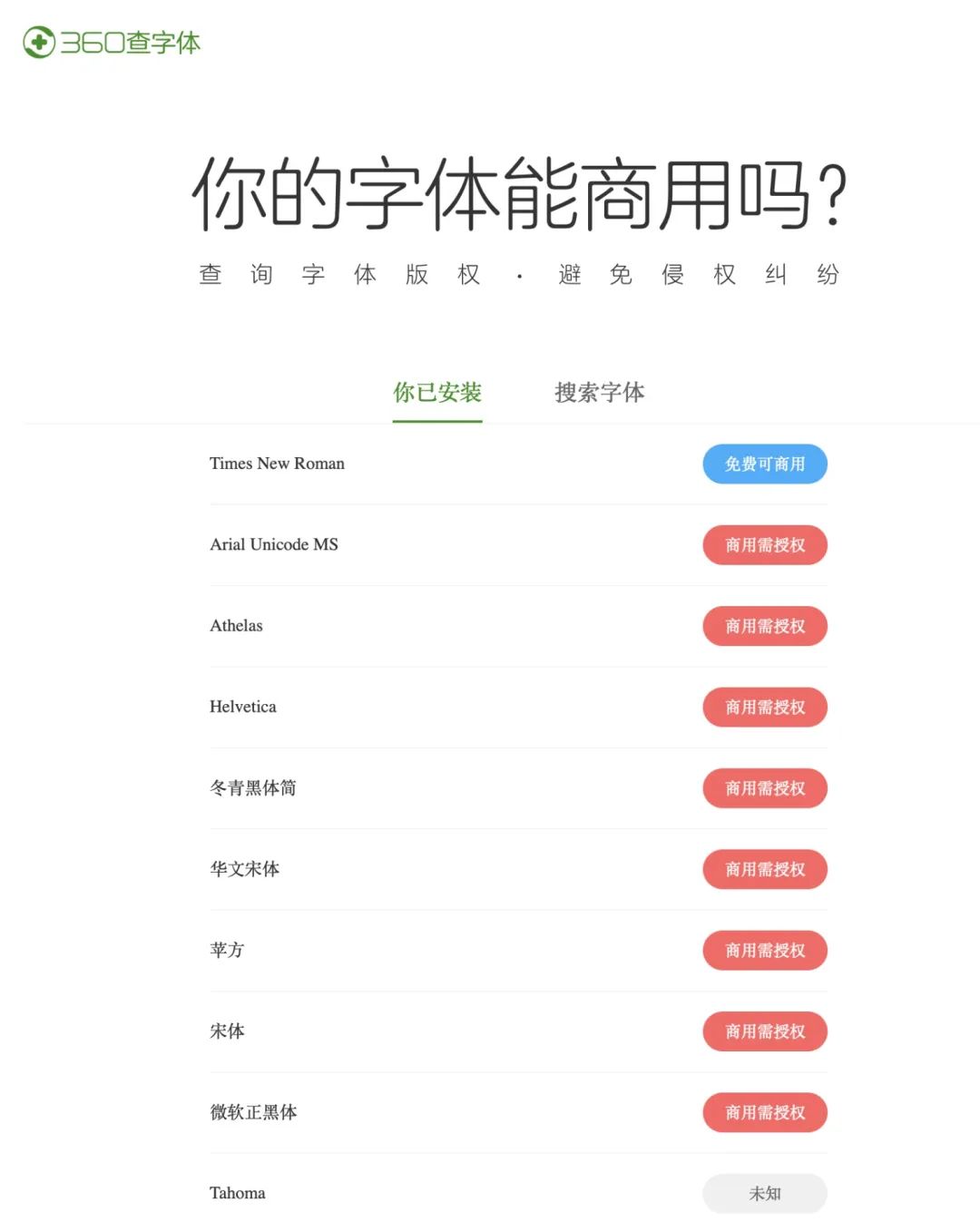Click the 商用需授权 badge beside 苹方
The width and height of the screenshot is (980, 1231).
pyautogui.click(x=765, y=950)
